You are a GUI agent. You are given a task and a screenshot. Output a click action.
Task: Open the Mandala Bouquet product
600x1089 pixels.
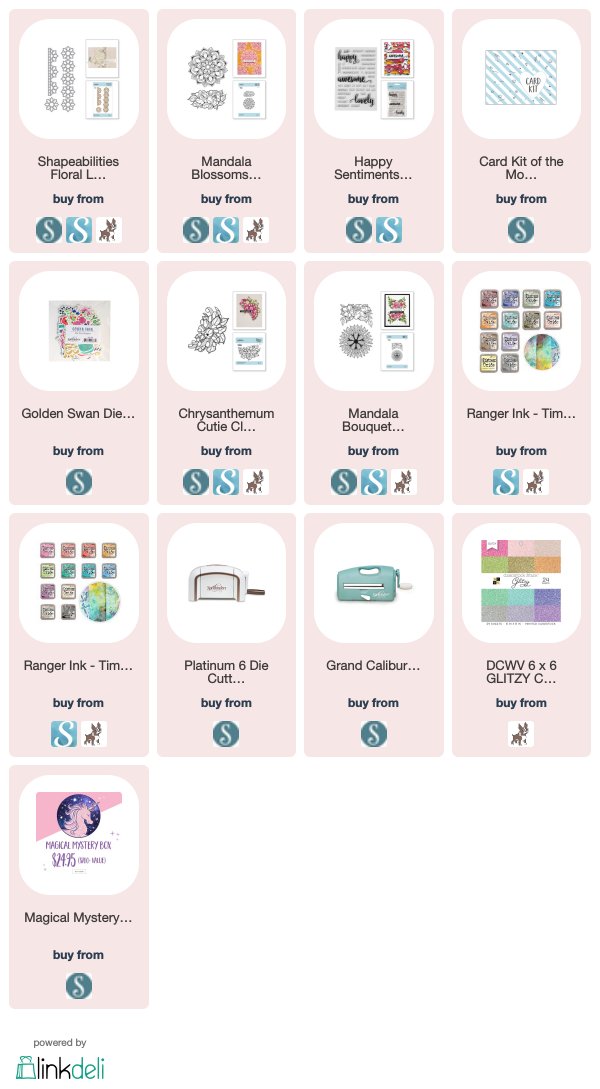[x=374, y=331]
